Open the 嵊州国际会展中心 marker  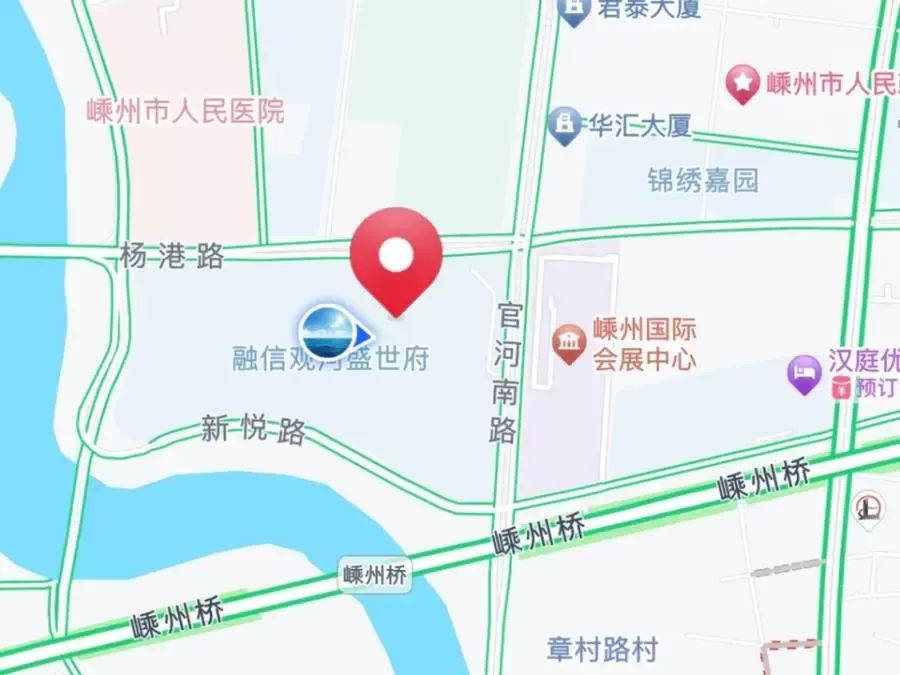pos(570,345)
